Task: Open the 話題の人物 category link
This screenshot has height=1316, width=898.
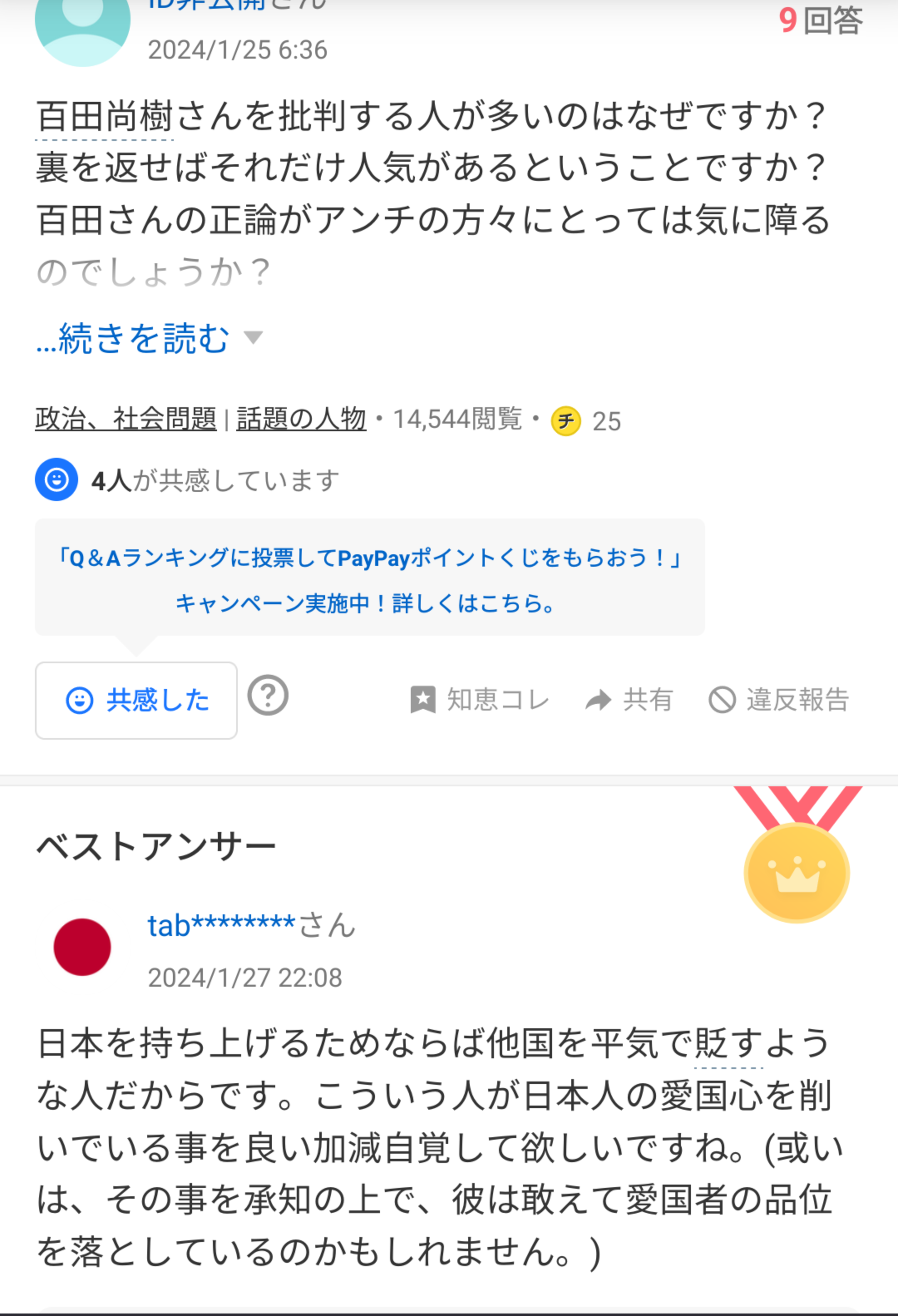Action: coord(301,419)
